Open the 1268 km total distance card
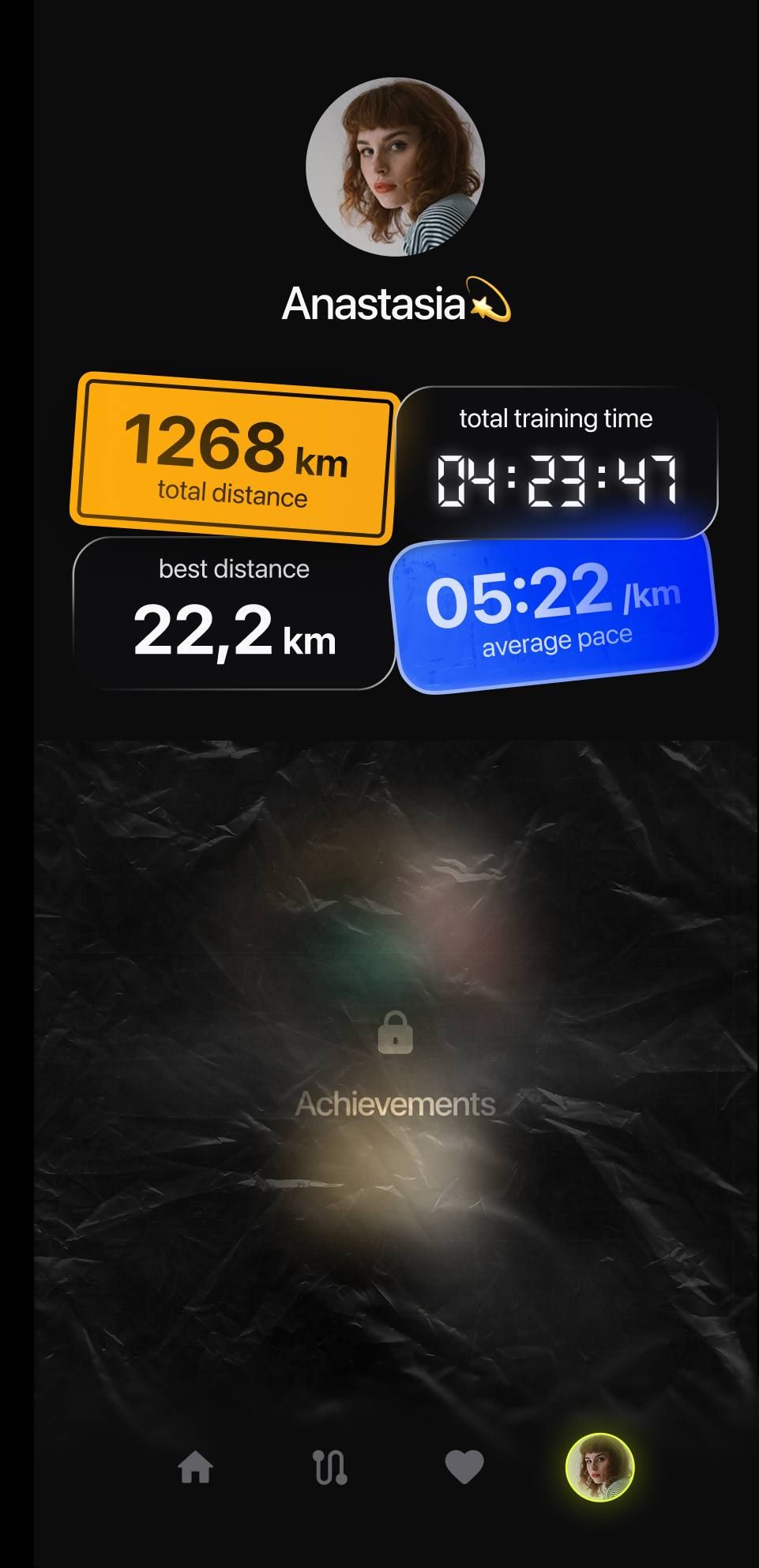The height and width of the screenshot is (1568, 759). point(234,459)
